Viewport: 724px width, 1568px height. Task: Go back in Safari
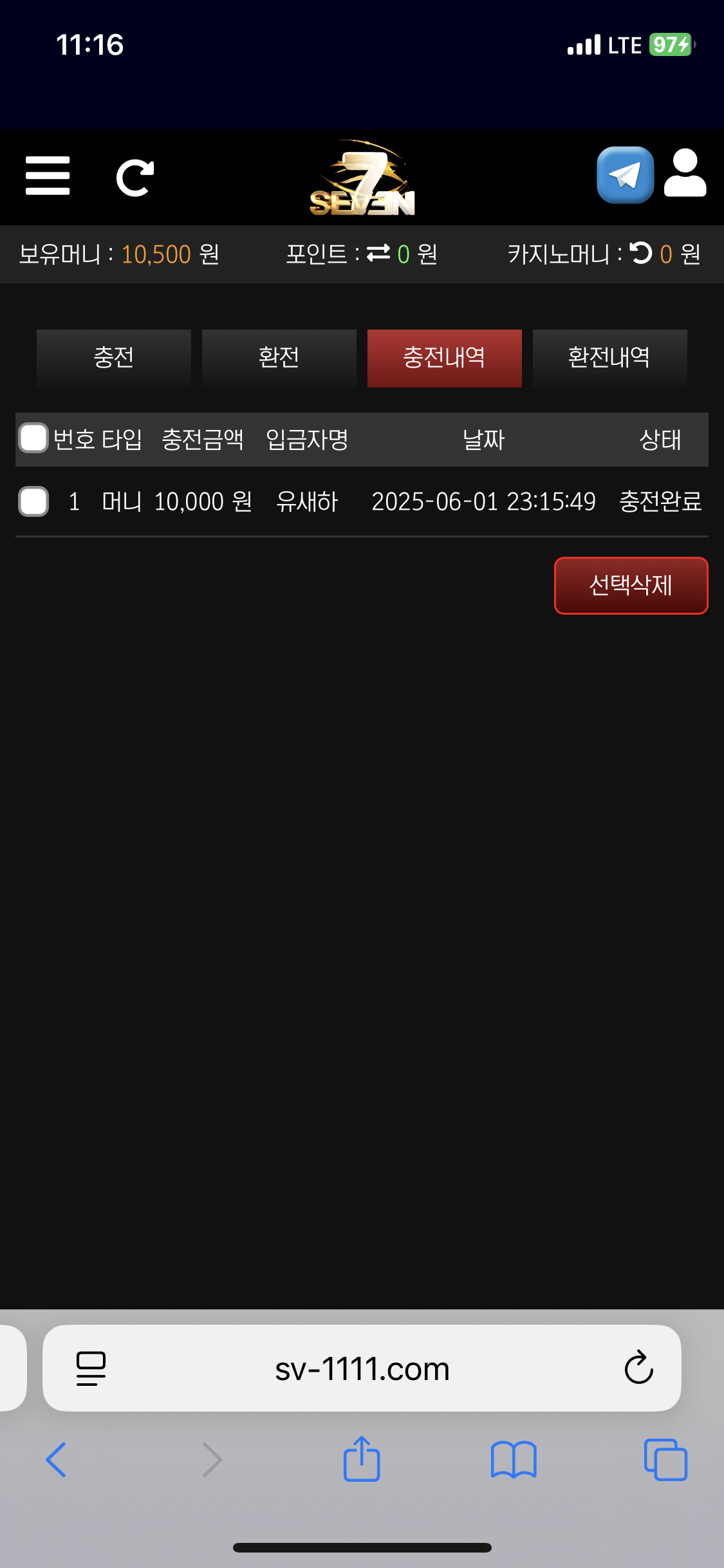pos(57,1459)
